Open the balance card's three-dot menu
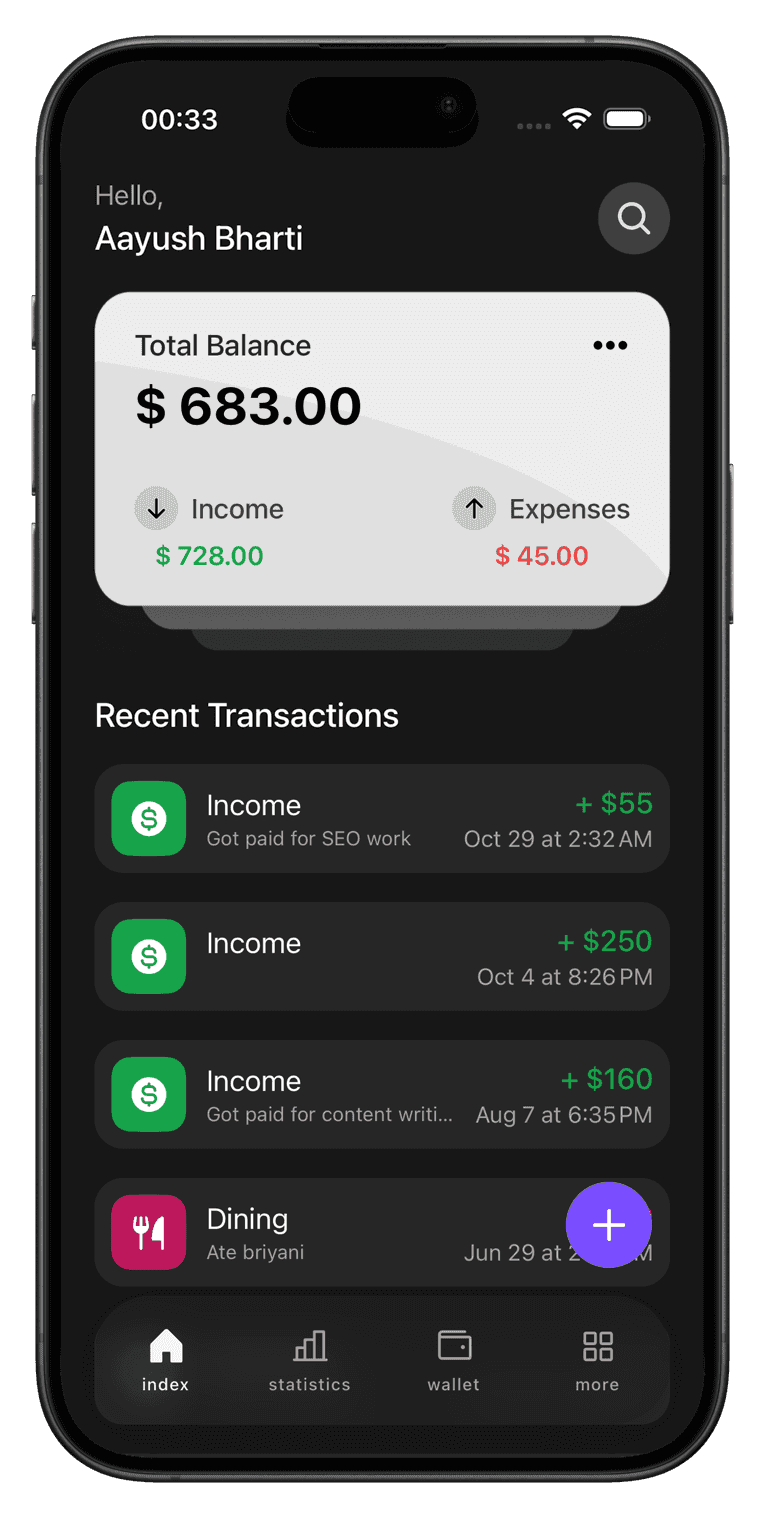765x1518 pixels. click(610, 346)
